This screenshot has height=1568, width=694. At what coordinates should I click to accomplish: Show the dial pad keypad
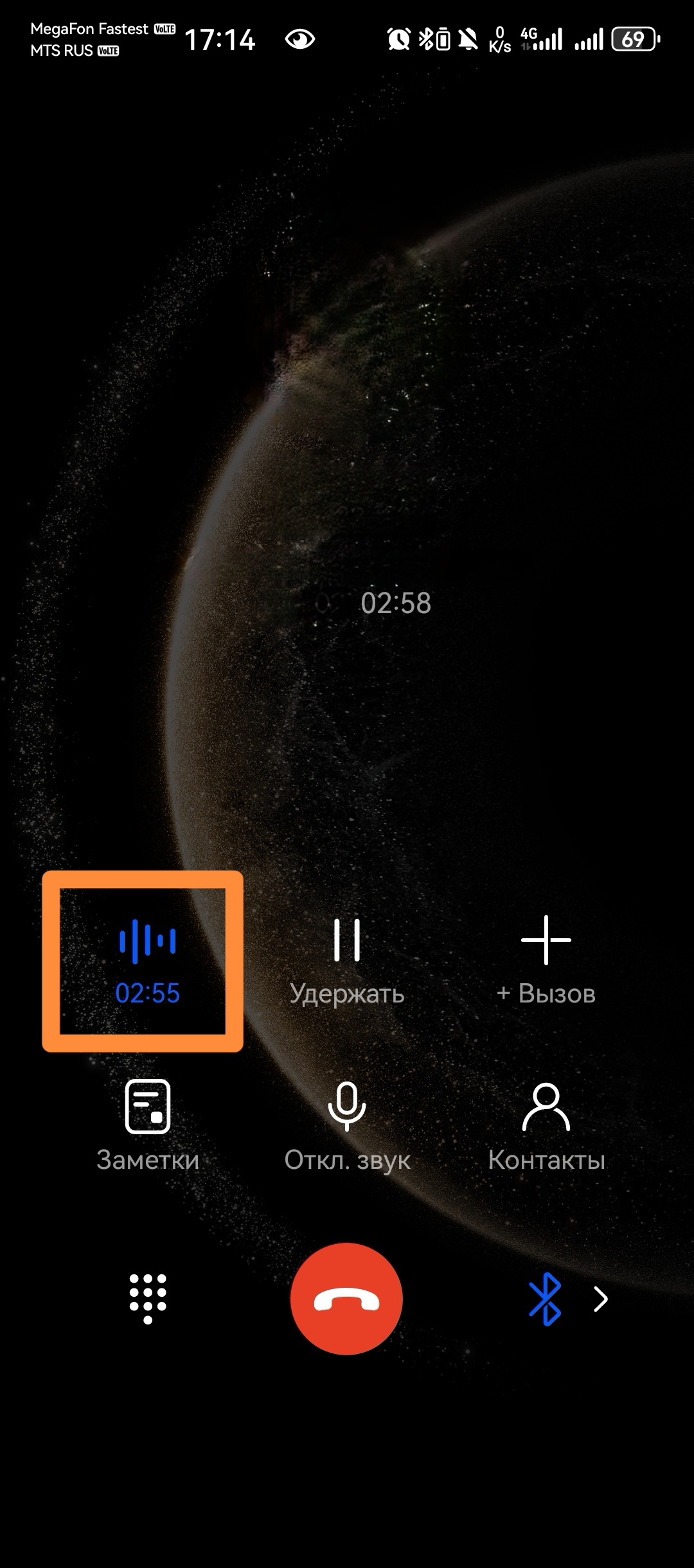point(148,1298)
